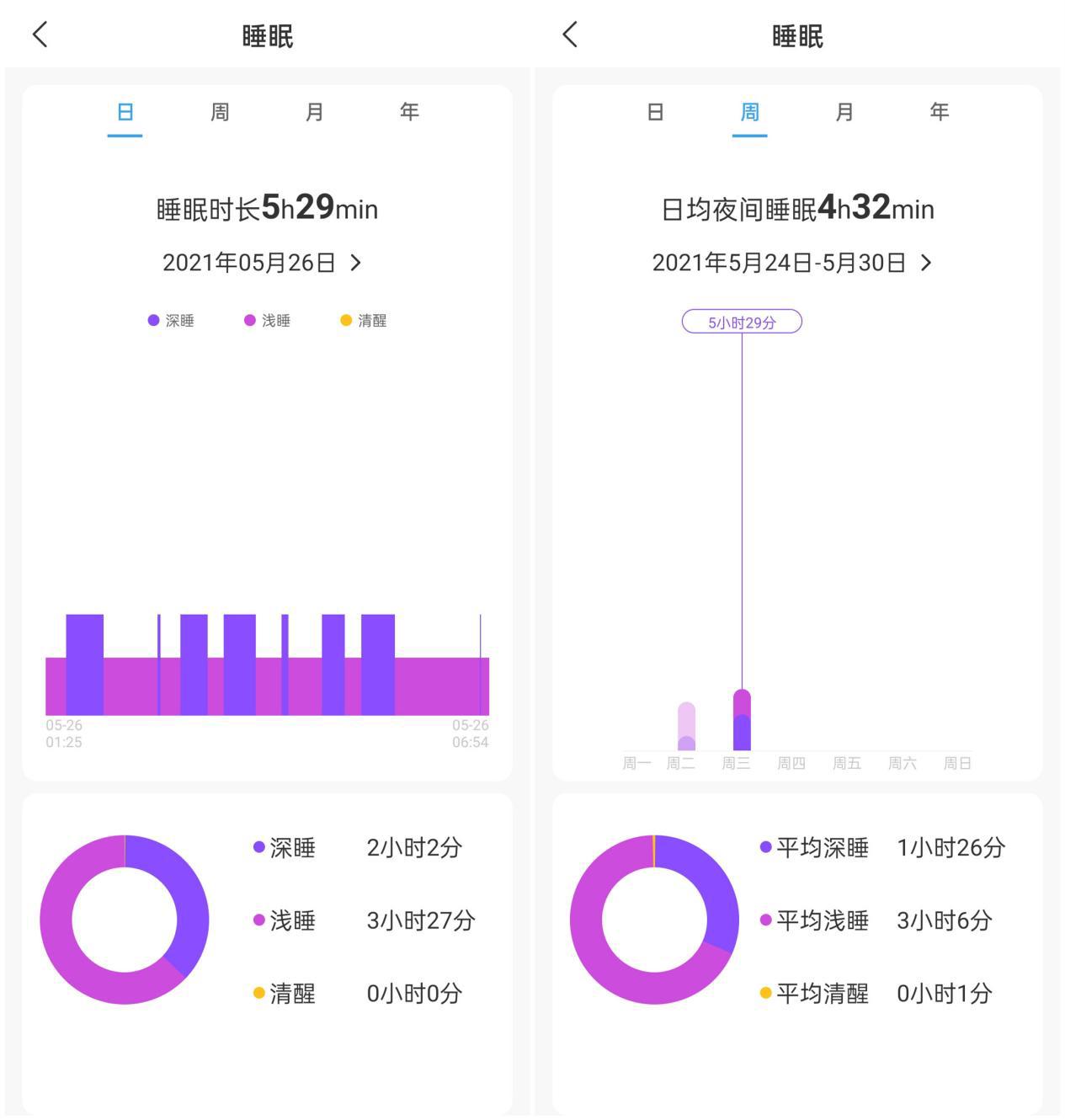The image size is (1065, 1120).
Task: Expand the date 2021年05月26日 chevron
Action: (x=355, y=262)
